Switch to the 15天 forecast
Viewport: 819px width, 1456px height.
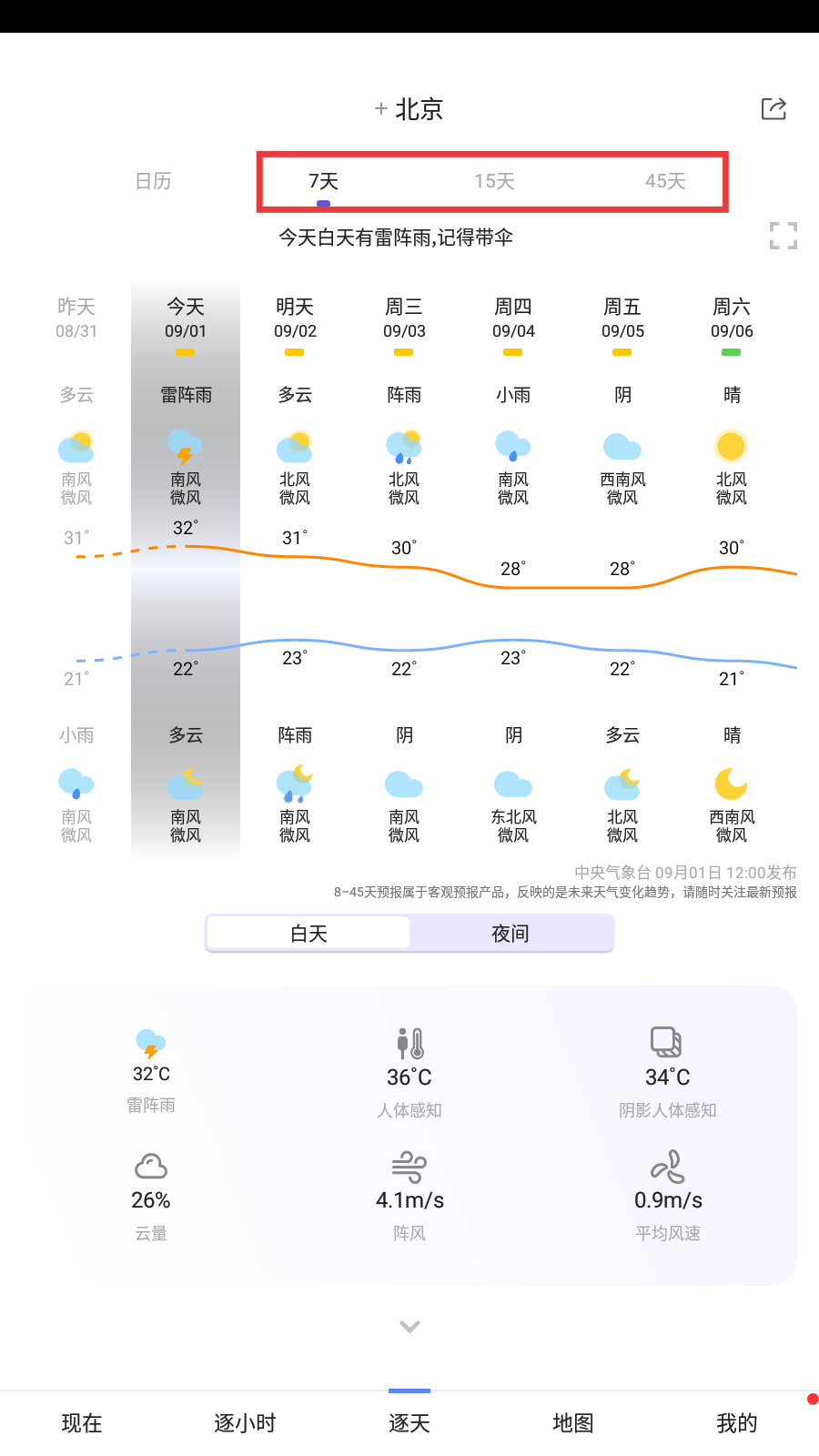pyautogui.click(x=494, y=181)
